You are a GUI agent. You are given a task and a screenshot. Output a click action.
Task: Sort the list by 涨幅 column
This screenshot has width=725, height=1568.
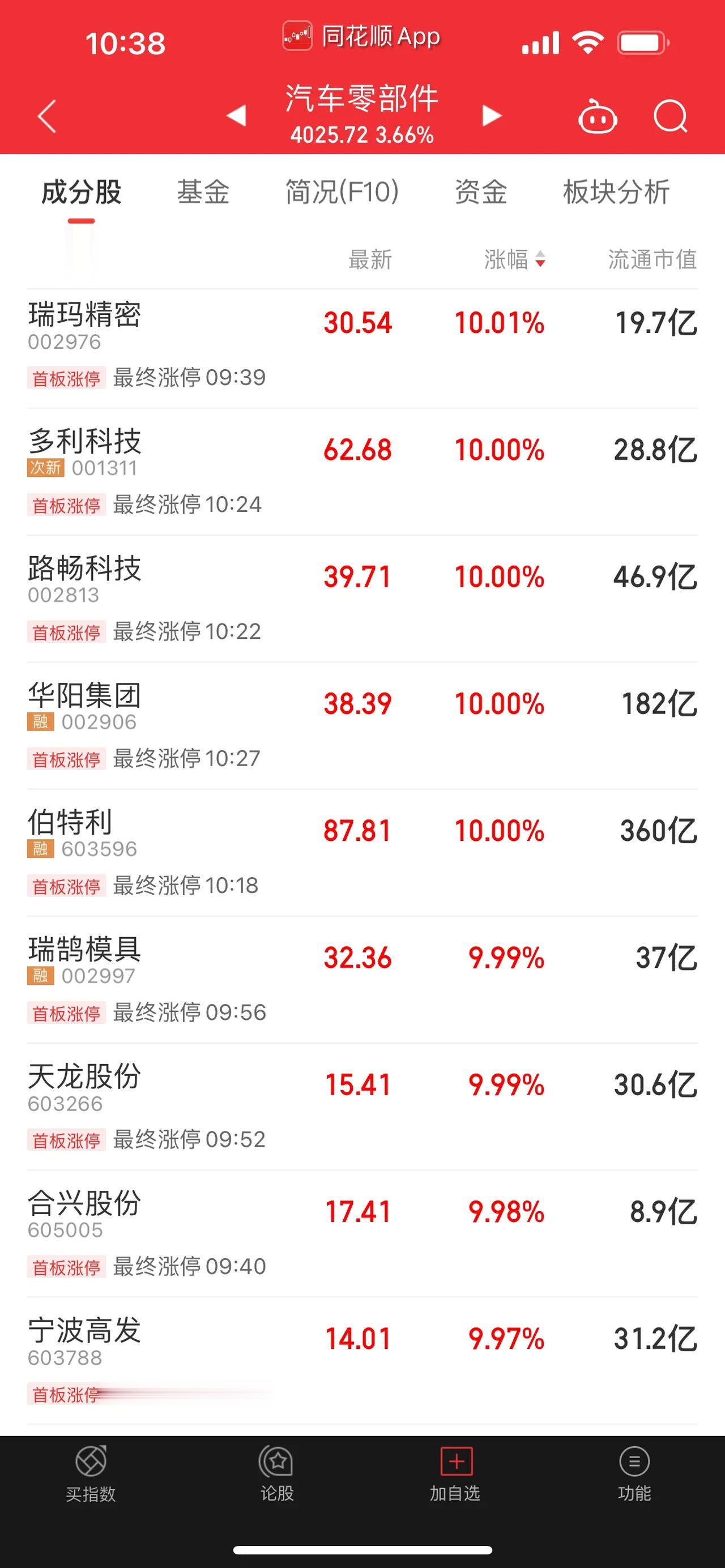(515, 259)
